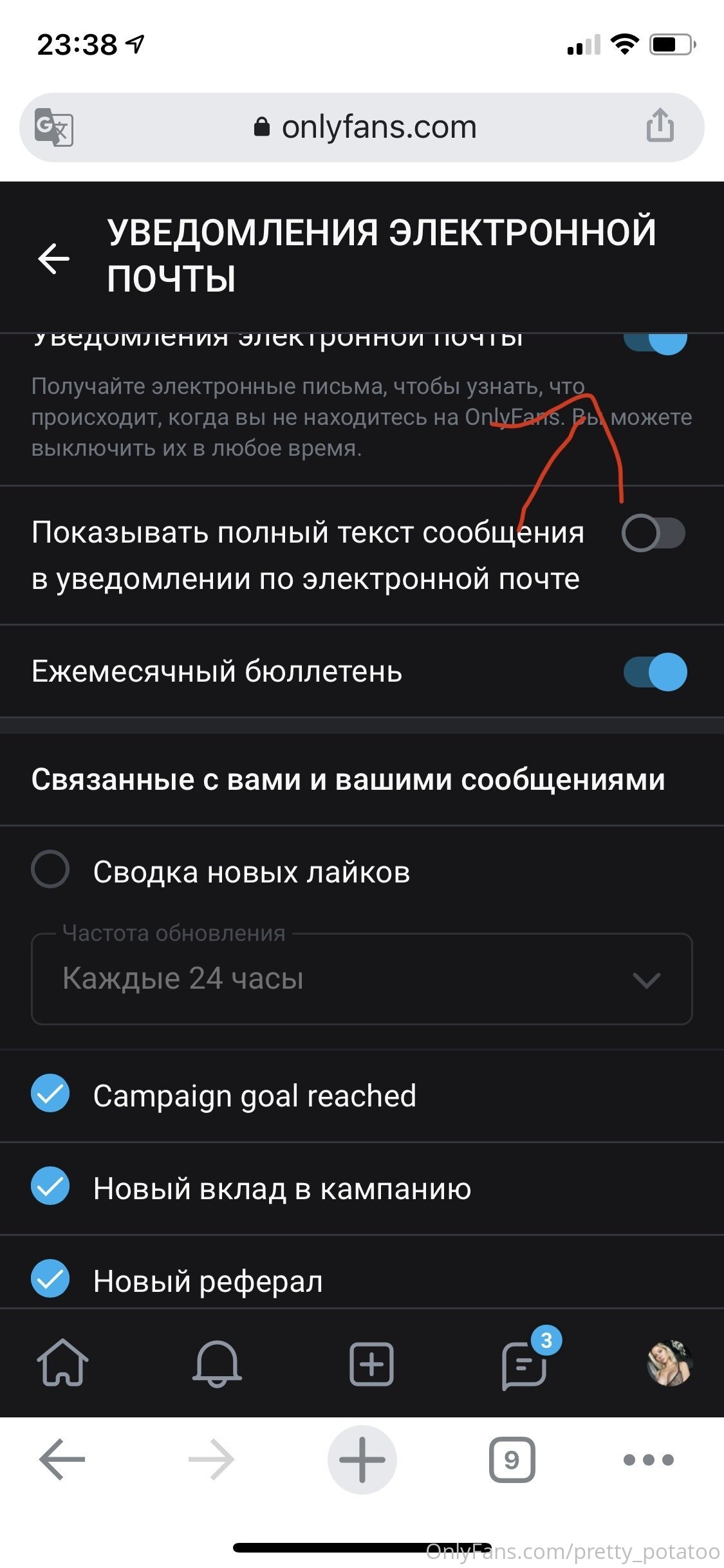Image resolution: width=724 pixels, height=1568 pixels.
Task: Turn off the monthly newsletter switch
Action: point(655,672)
